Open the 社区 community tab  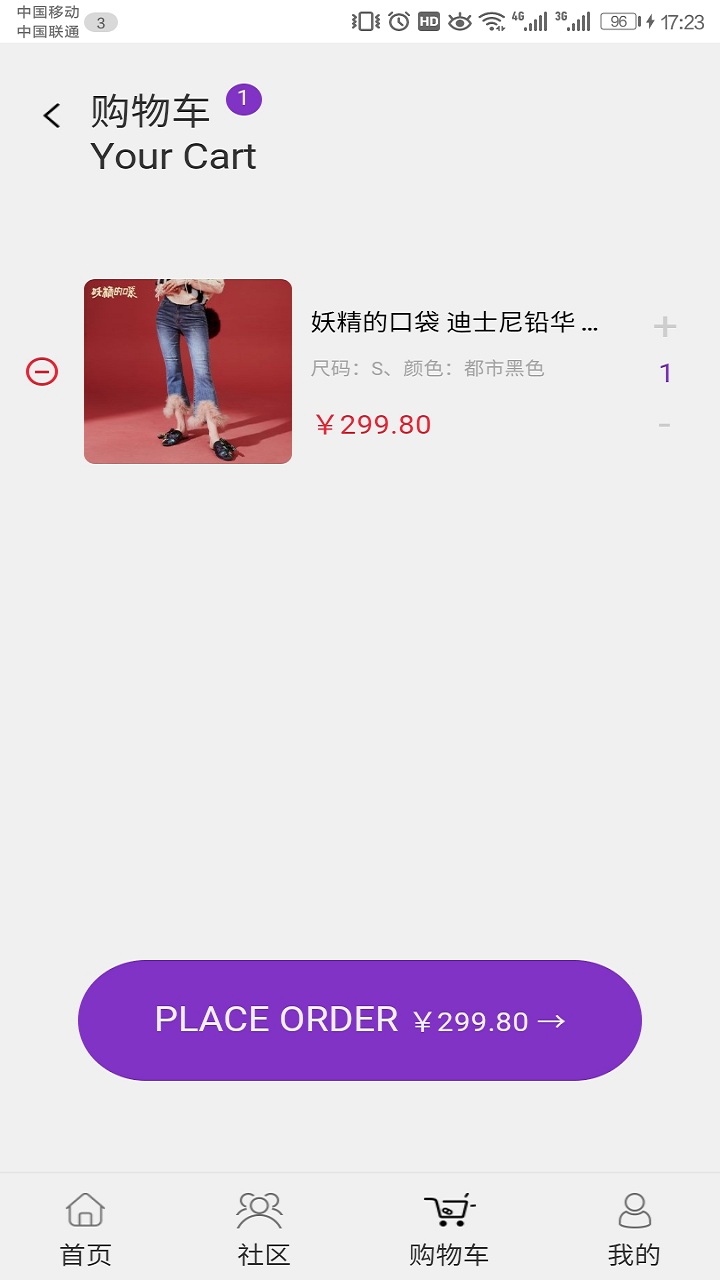pyautogui.click(x=263, y=1229)
